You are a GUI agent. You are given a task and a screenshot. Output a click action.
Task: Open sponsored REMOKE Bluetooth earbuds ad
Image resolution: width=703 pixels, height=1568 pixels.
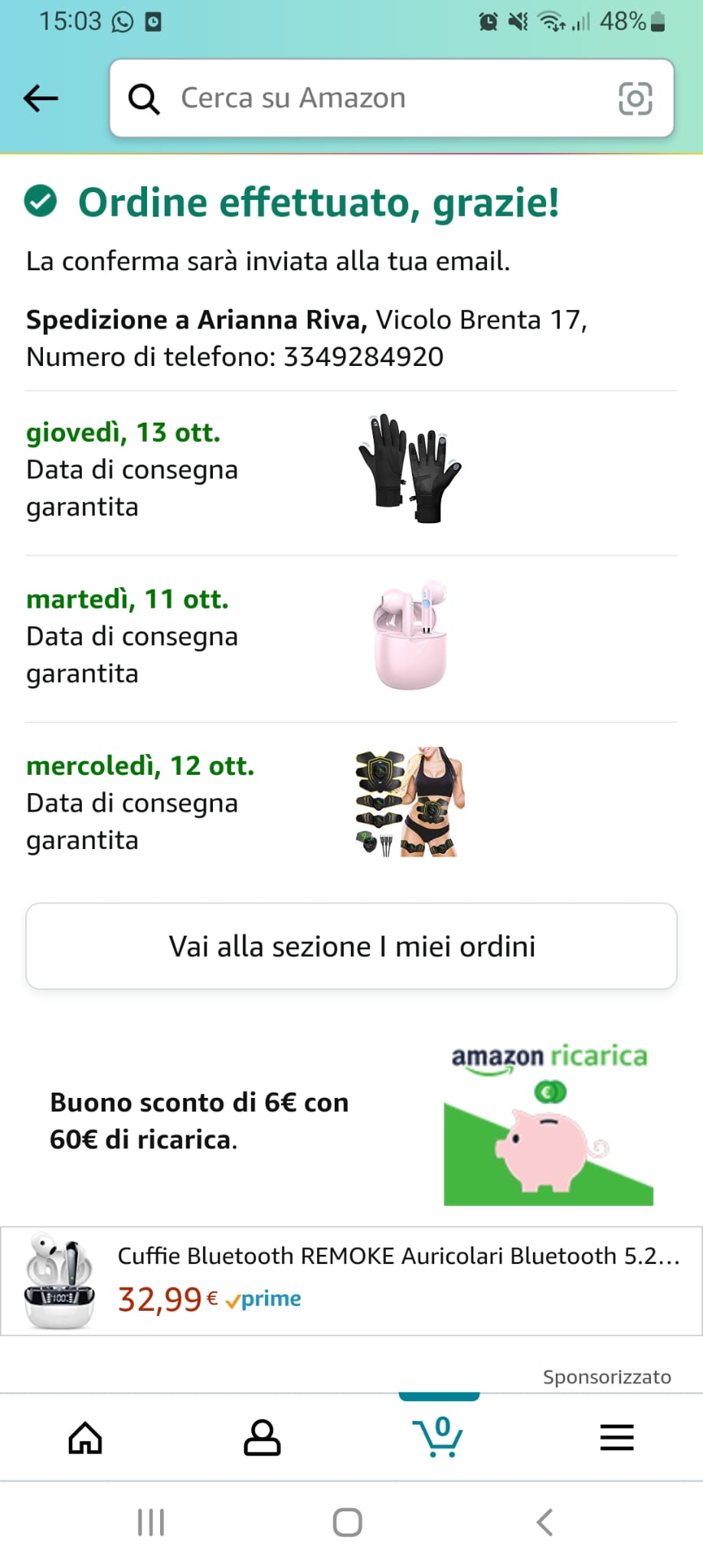click(x=351, y=1282)
